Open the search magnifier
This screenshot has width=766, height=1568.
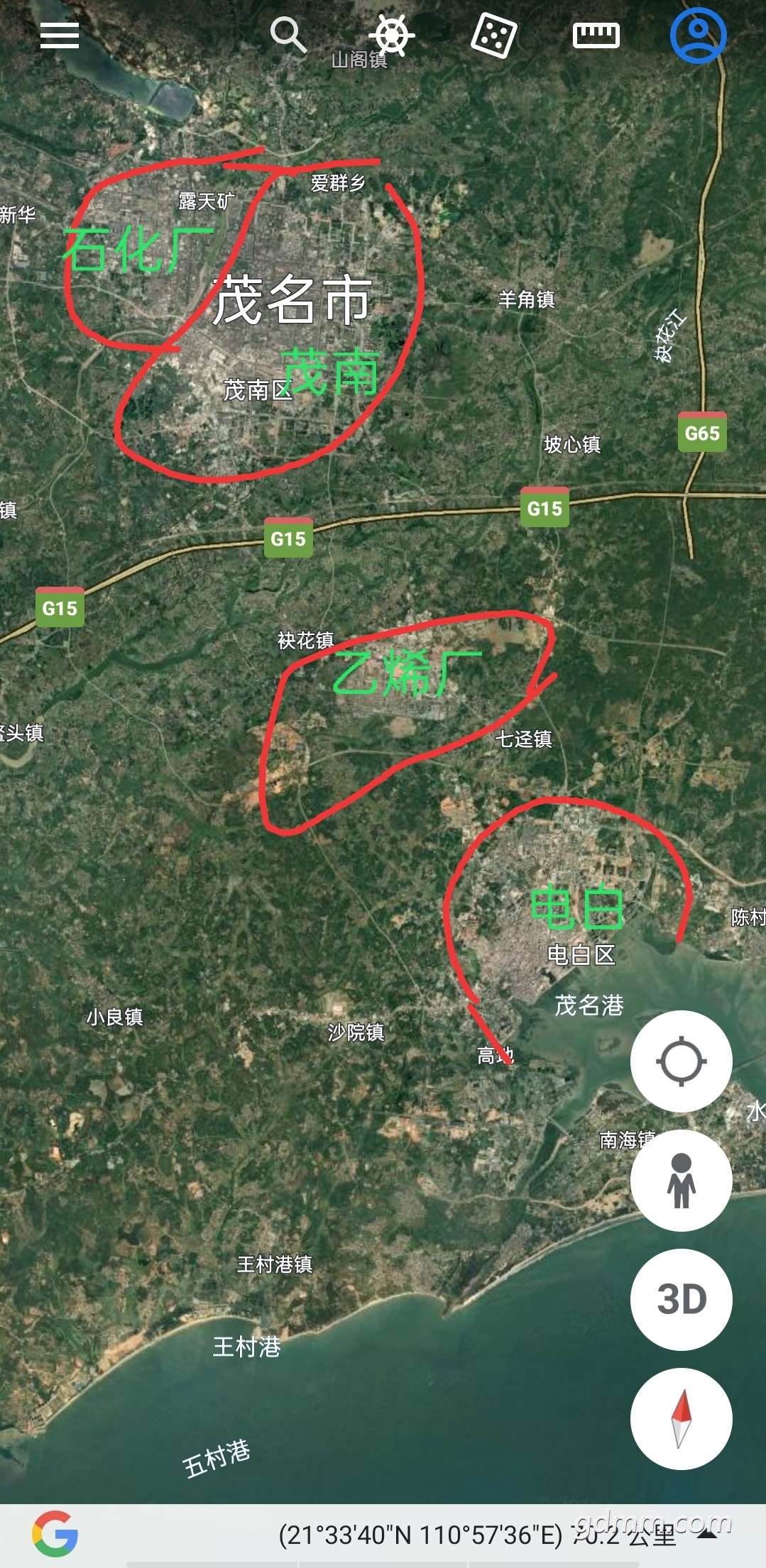click(288, 35)
